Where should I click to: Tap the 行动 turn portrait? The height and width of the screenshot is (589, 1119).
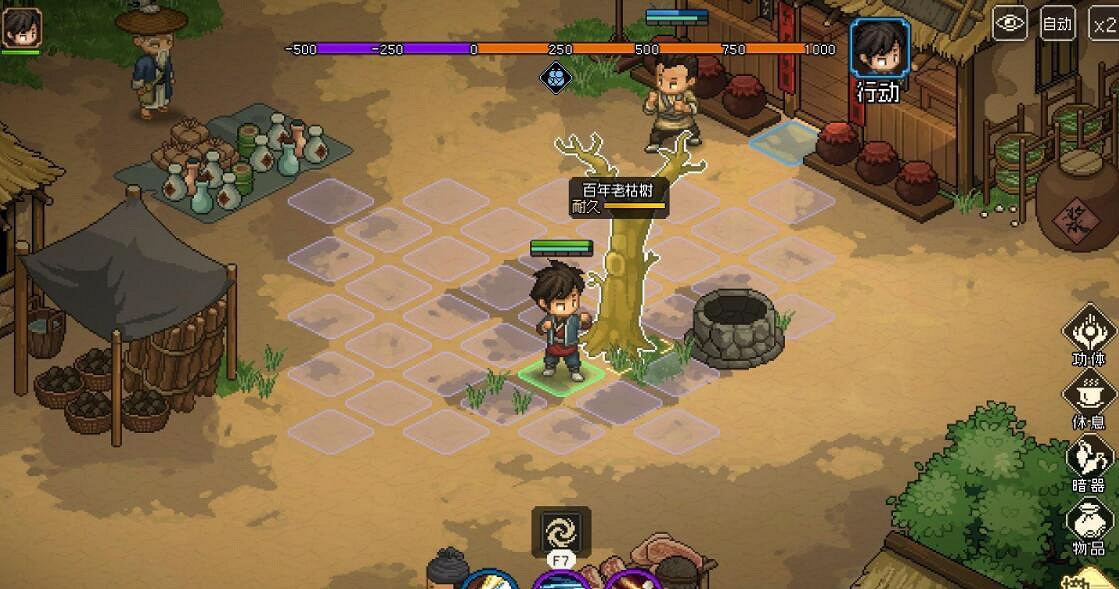879,48
